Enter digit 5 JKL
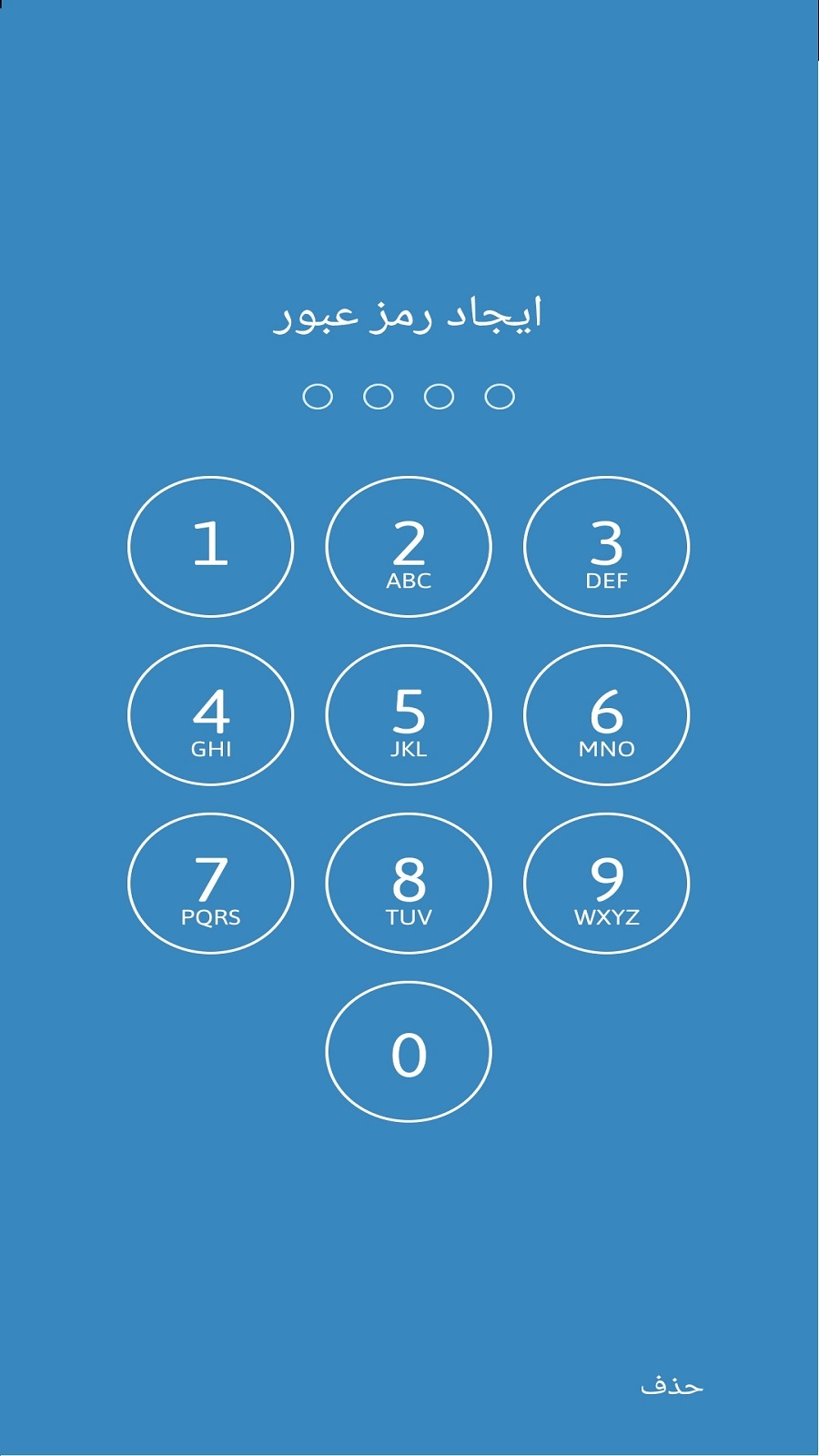Image resolution: width=819 pixels, height=1456 pixels. click(409, 714)
